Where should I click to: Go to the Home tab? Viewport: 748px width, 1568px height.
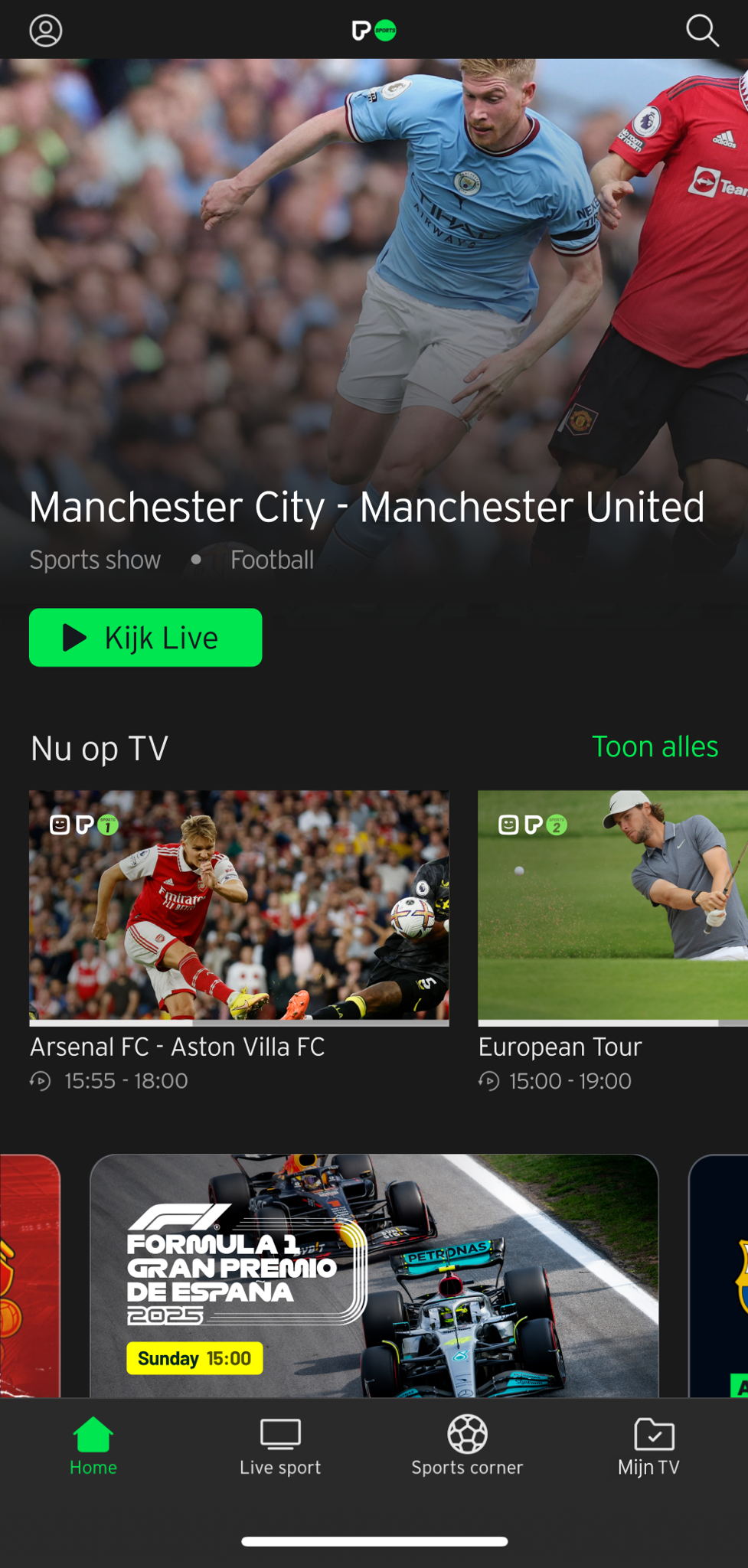click(93, 1446)
